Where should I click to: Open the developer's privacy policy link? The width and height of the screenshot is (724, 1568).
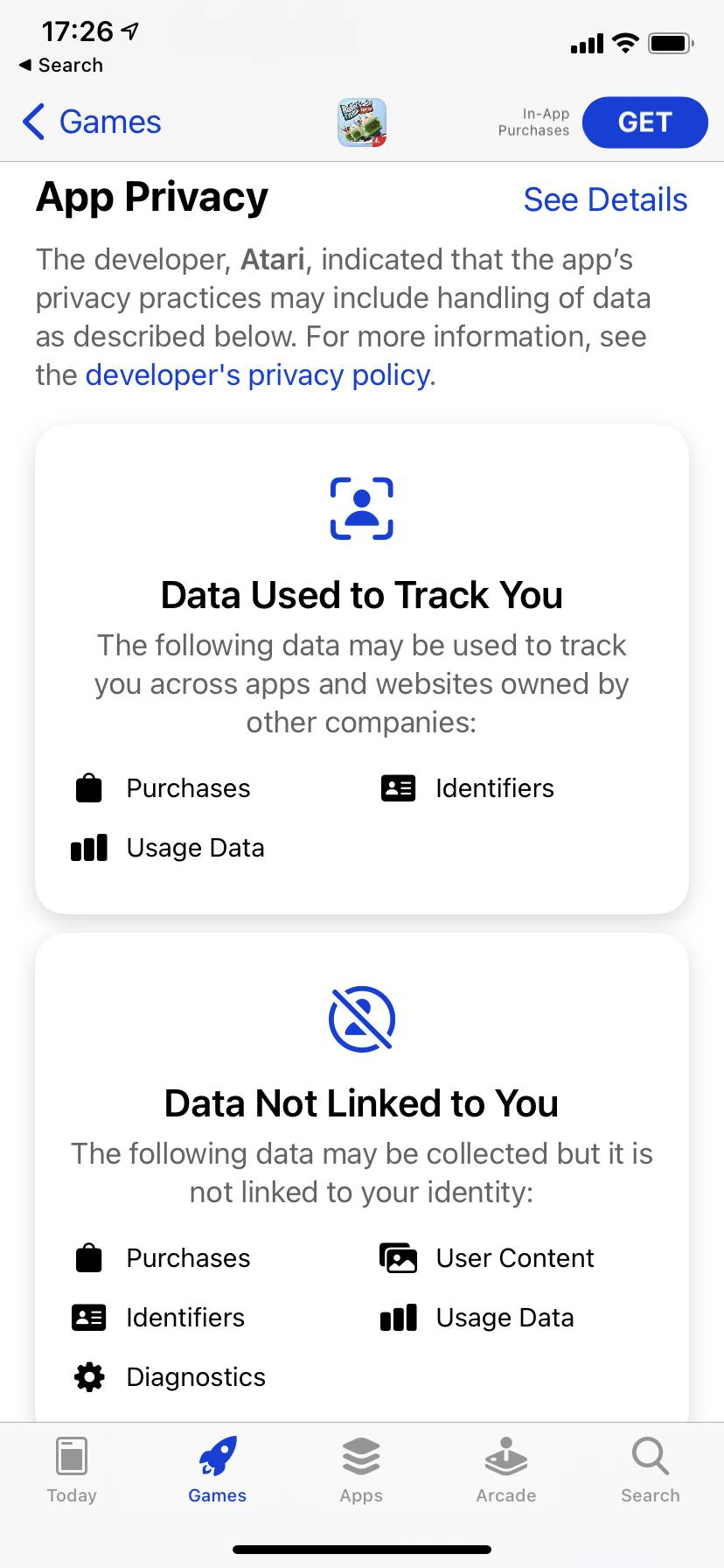point(258,374)
